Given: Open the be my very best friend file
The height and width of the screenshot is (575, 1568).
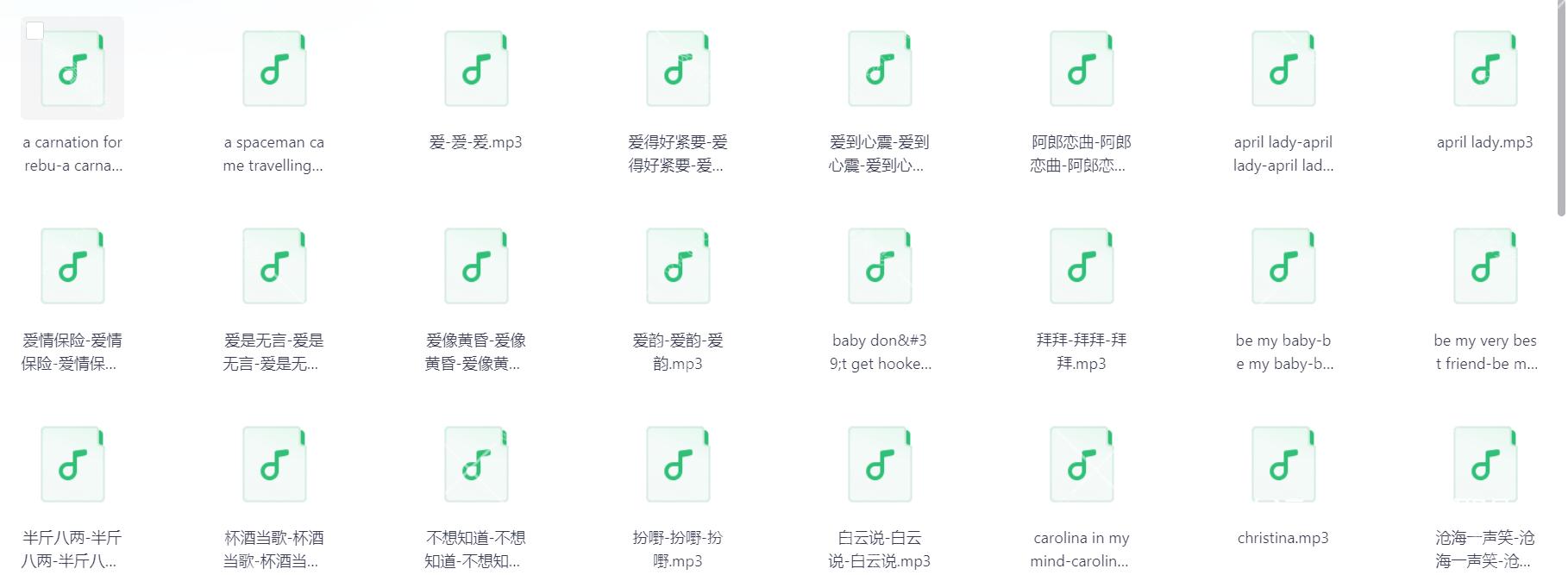Looking at the screenshot, I should coord(1485,266).
